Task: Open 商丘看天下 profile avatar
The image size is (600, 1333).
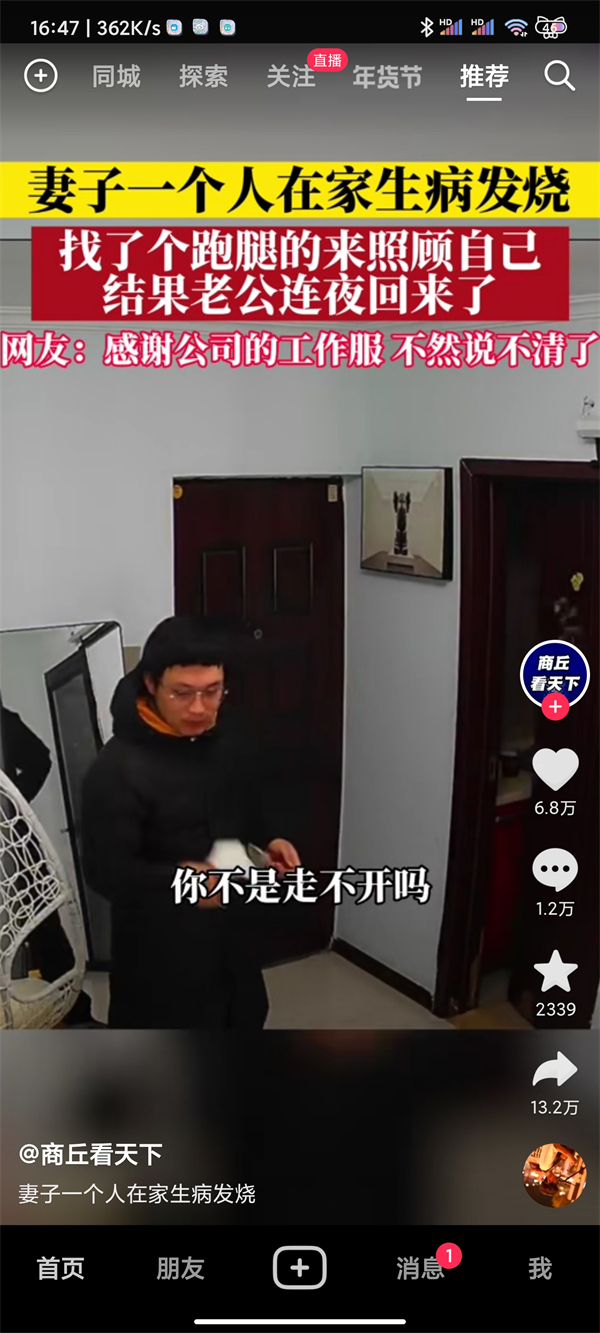Action: coord(555,672)
